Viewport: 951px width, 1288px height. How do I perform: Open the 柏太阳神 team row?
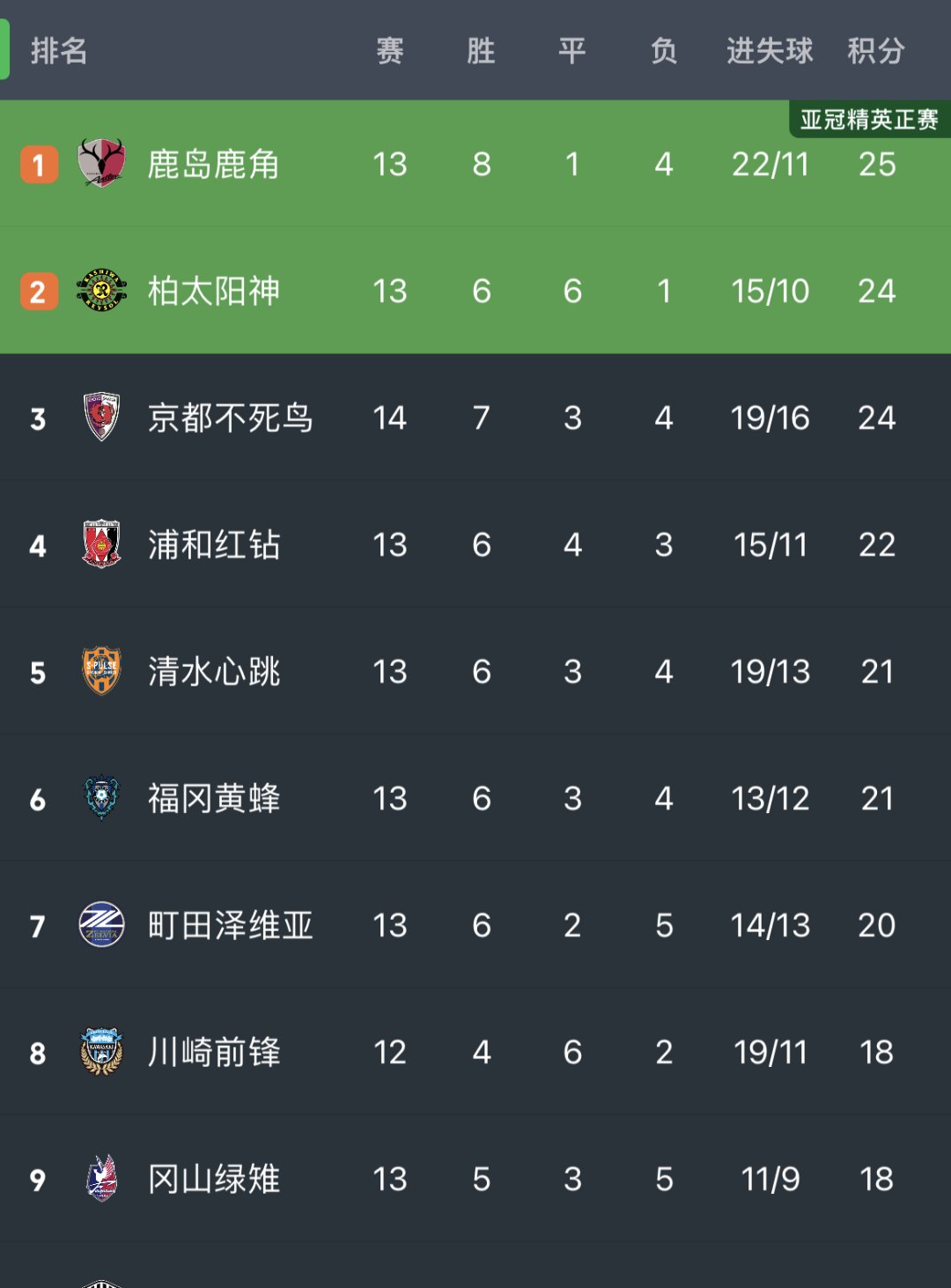[213, 292]
